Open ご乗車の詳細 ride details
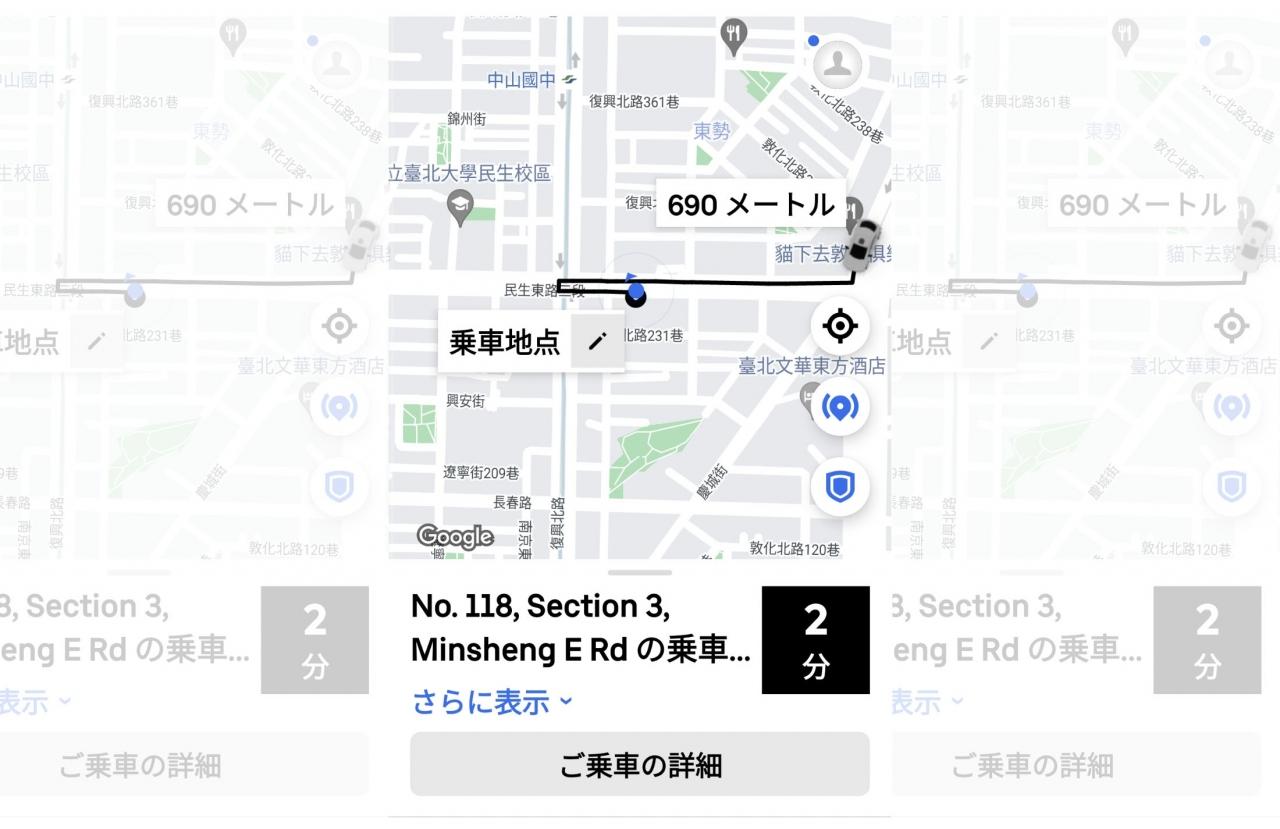 click(x=639, y=765)
